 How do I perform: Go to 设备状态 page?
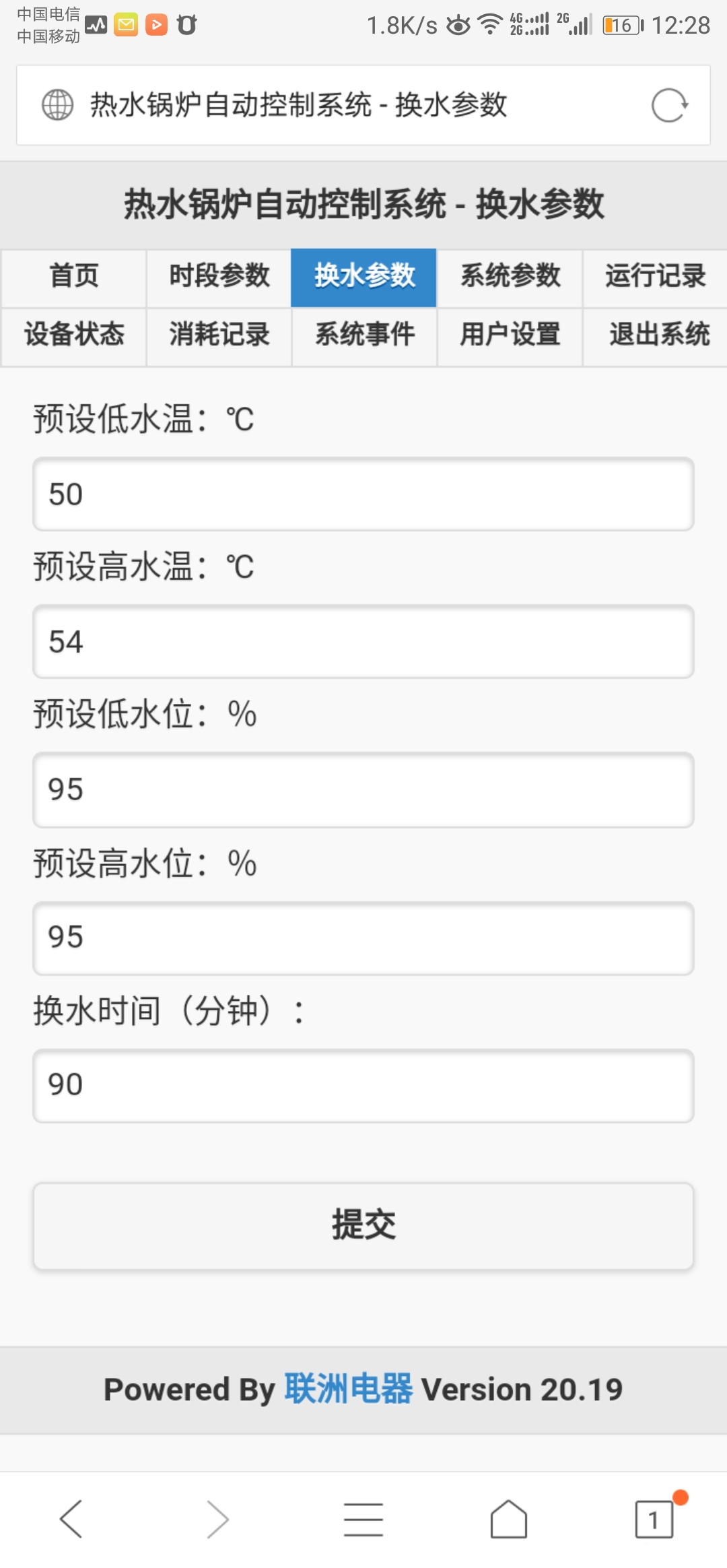[73, 335]
